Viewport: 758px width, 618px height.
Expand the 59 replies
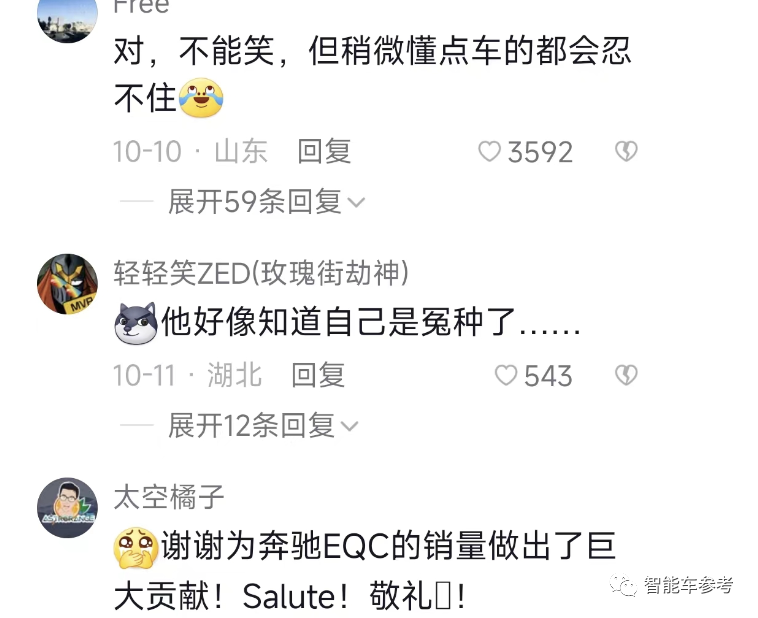(x=265, y=202)
